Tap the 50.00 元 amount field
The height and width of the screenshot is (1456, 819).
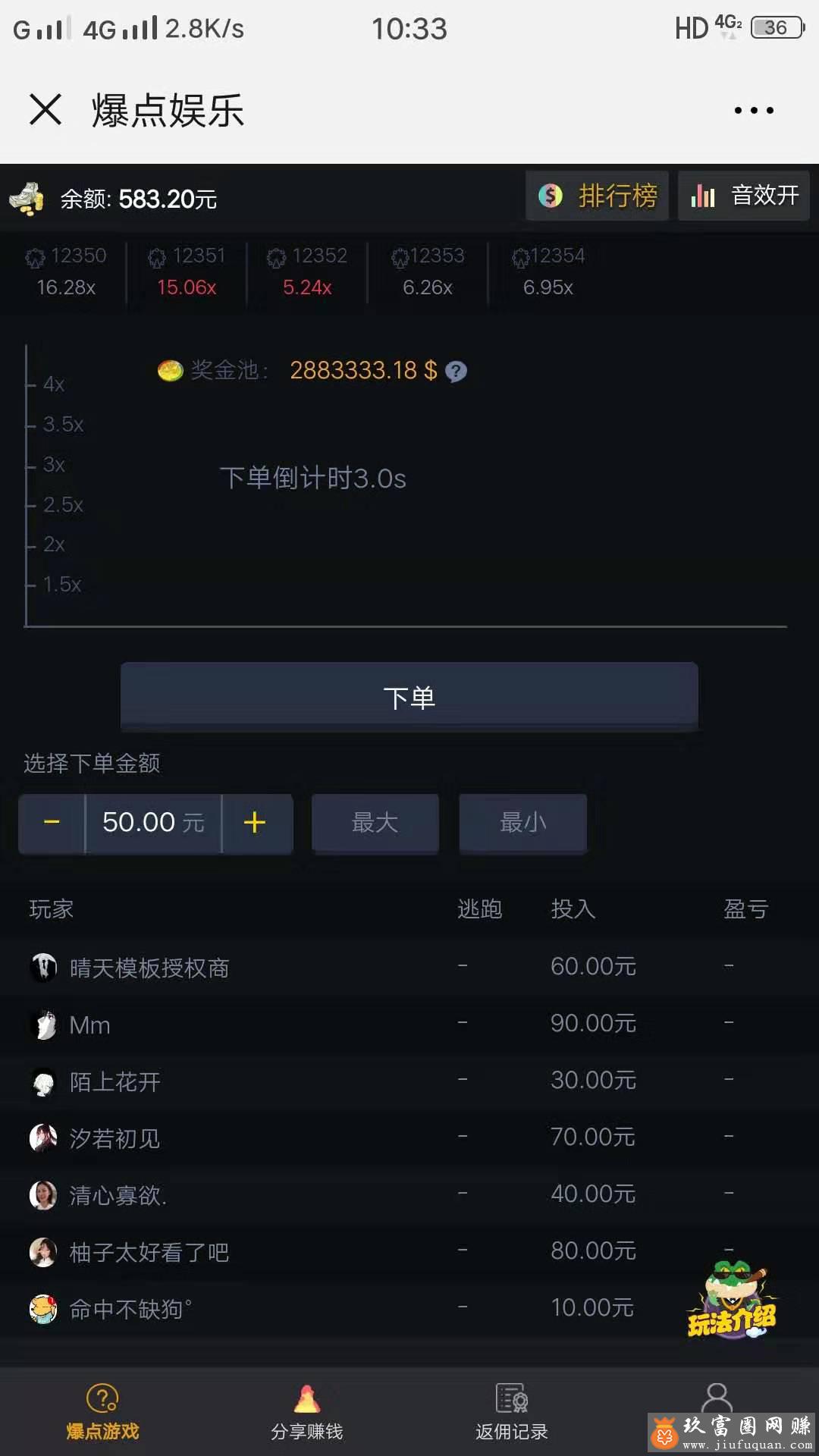coord(154,823)
